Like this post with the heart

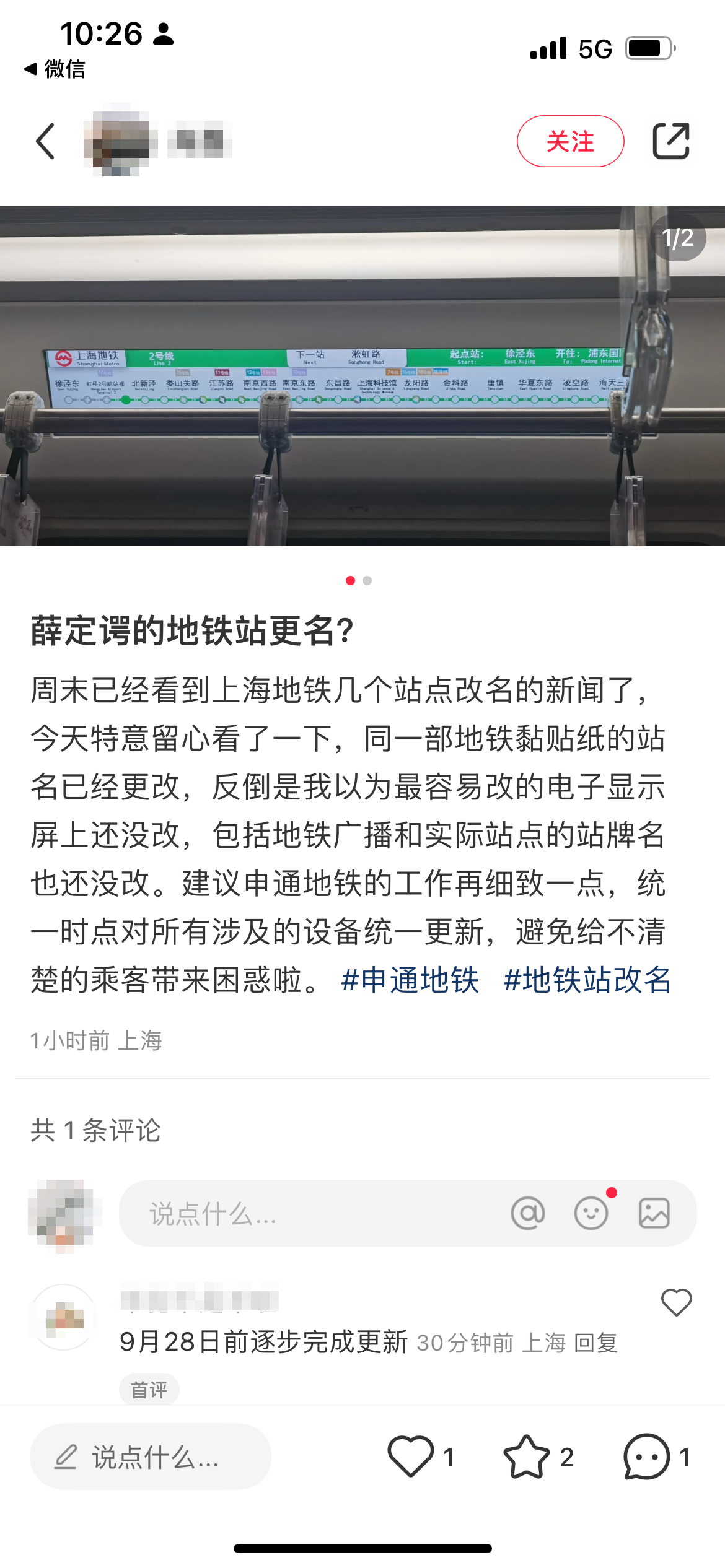point(411,1457)
